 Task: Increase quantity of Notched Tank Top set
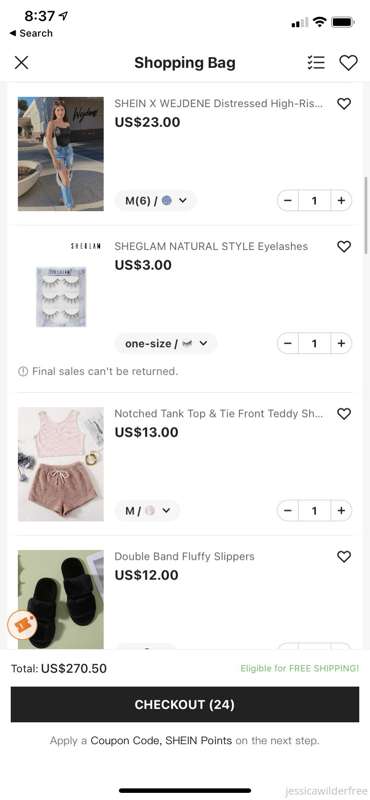click(341, 510)
